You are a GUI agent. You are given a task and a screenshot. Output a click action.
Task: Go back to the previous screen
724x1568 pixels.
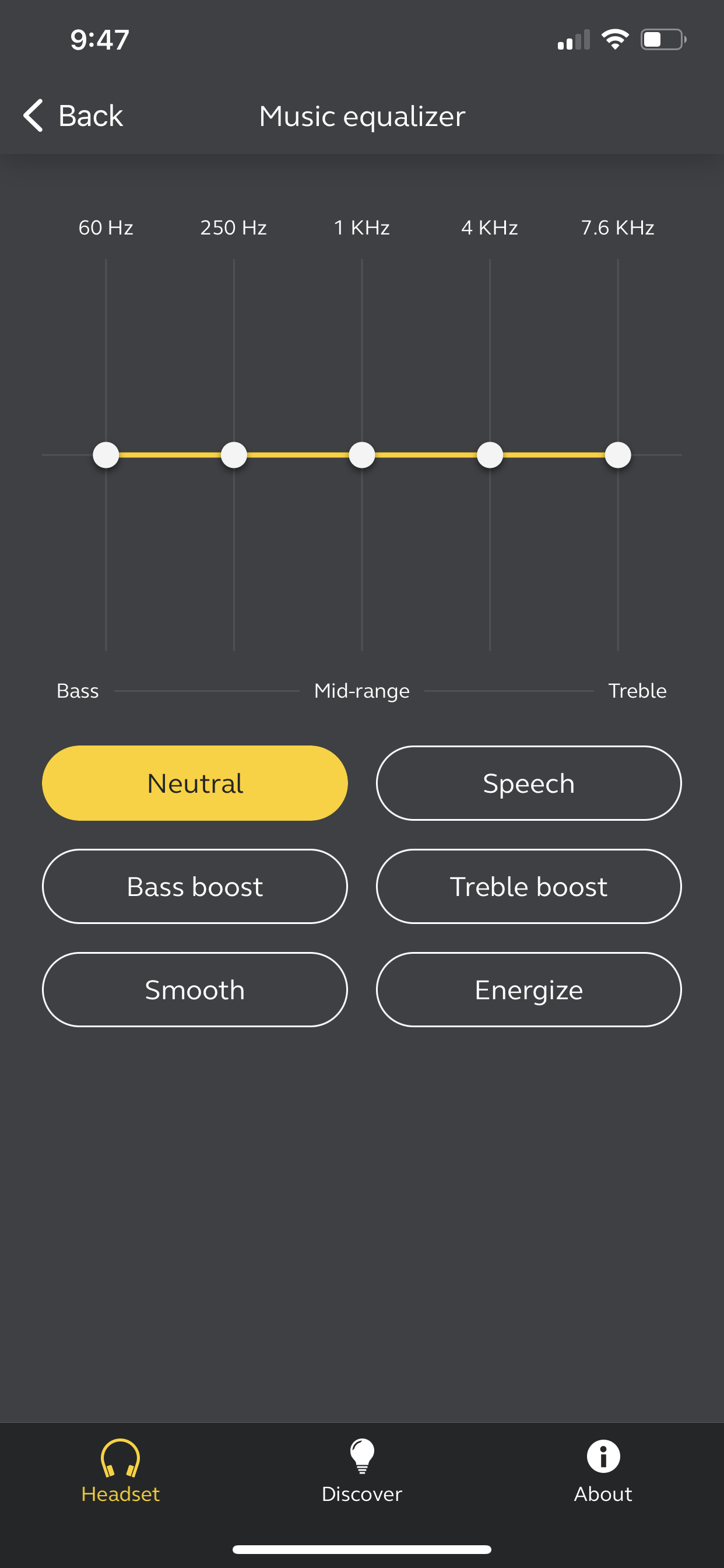pyautogui.click(x=73, y=115)
